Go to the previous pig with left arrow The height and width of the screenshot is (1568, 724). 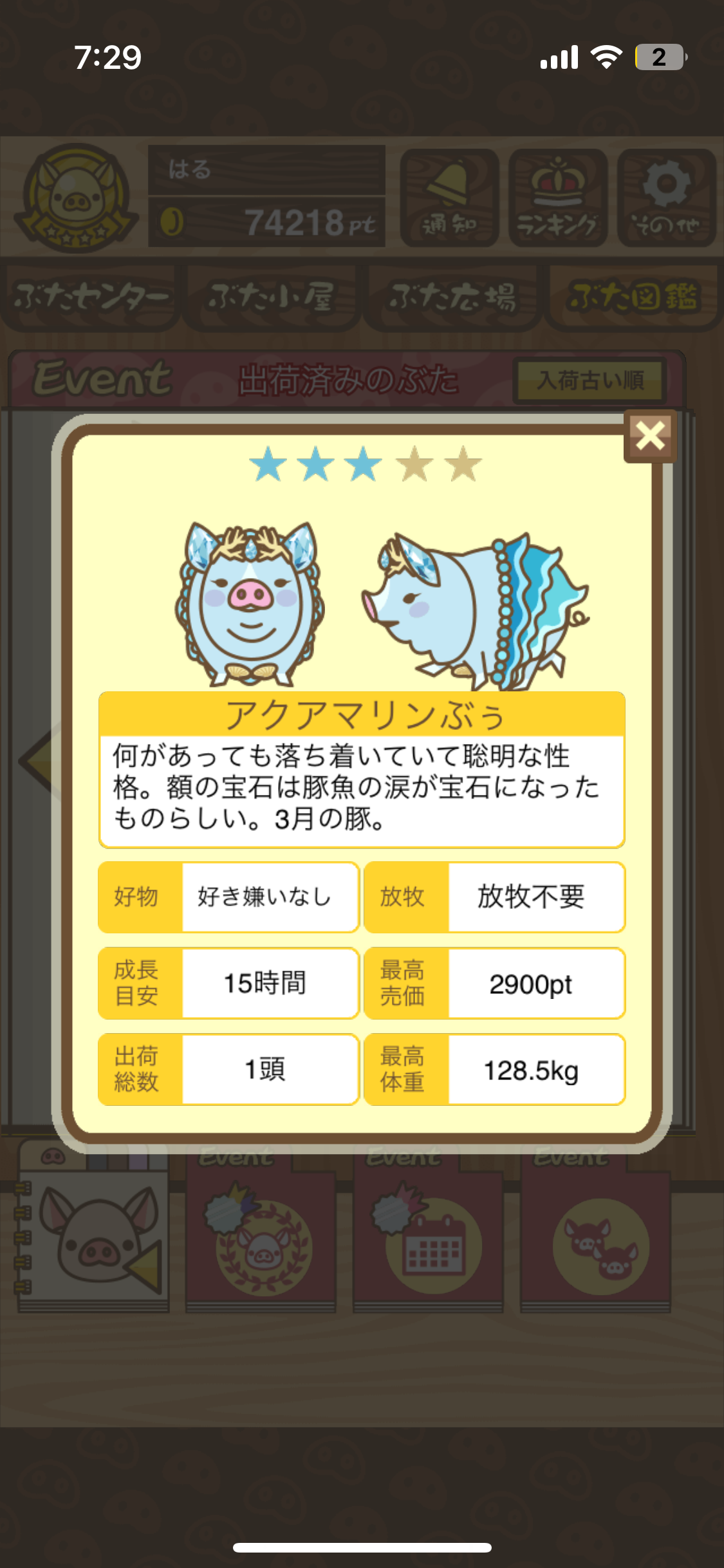39,760
